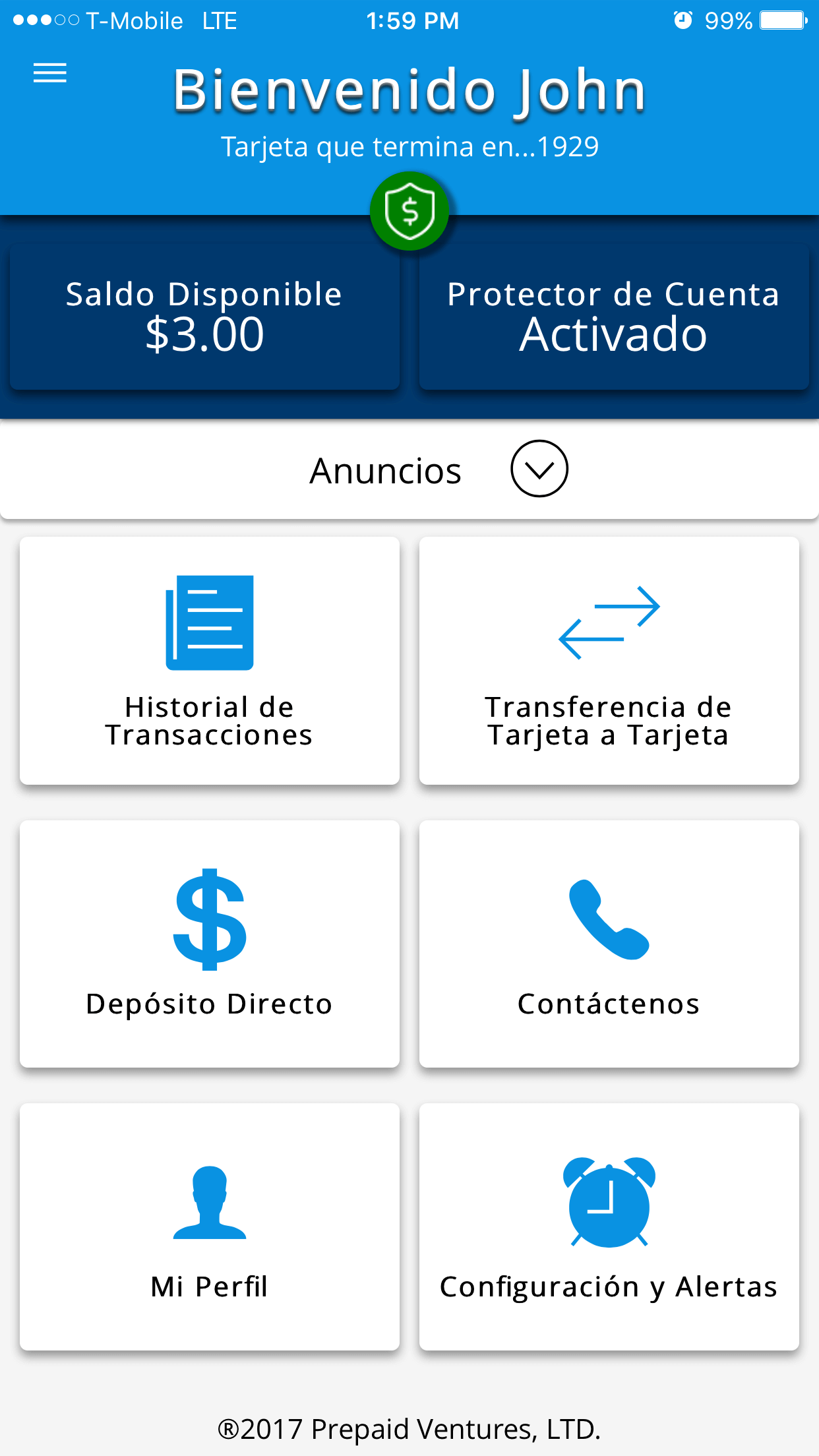Screen dimensions: 819x1456
Task: Open the hamburger drawer menu
Action: (x=50, y=73)
